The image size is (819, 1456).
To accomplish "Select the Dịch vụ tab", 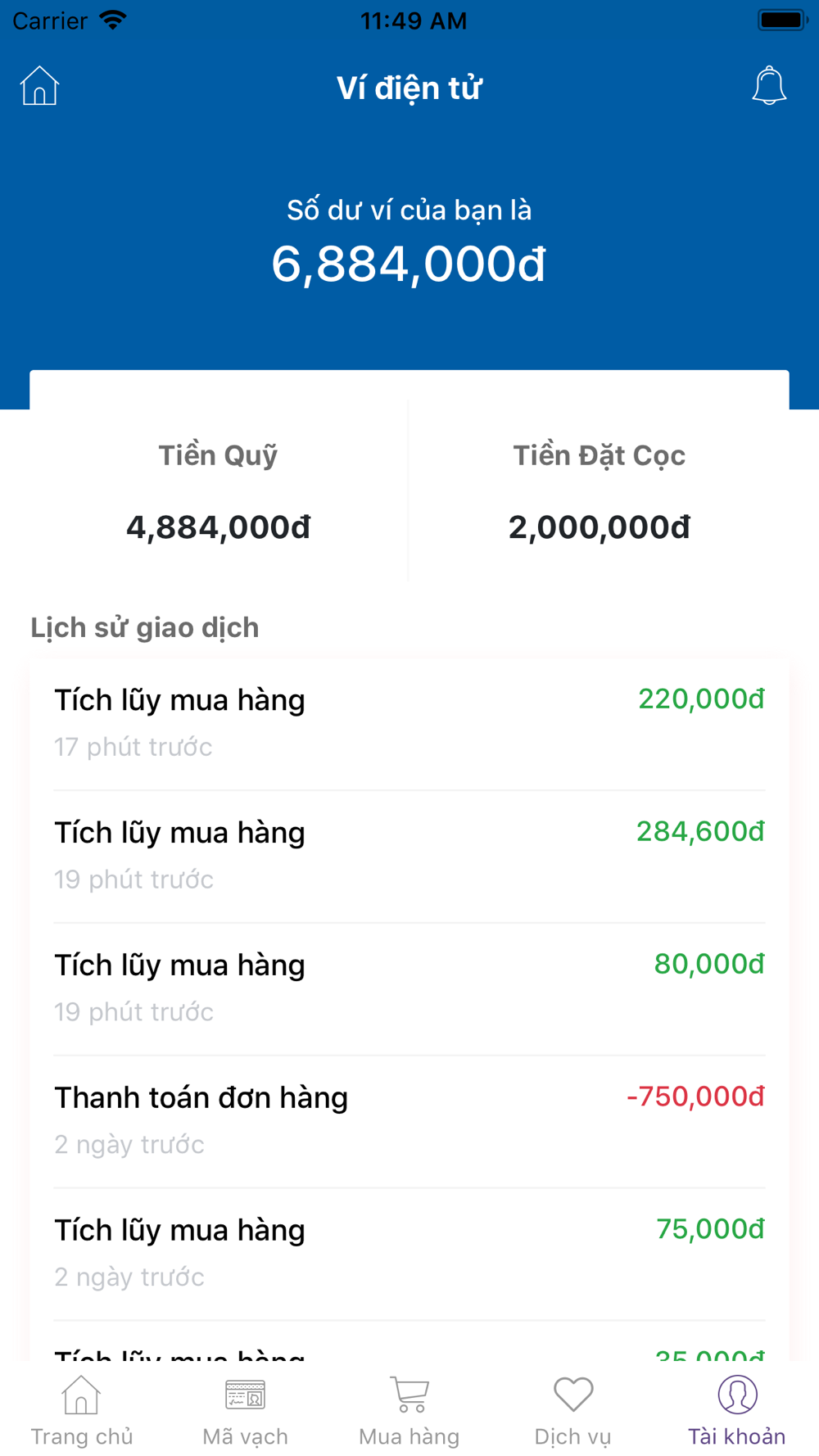I will point(573,1411).
